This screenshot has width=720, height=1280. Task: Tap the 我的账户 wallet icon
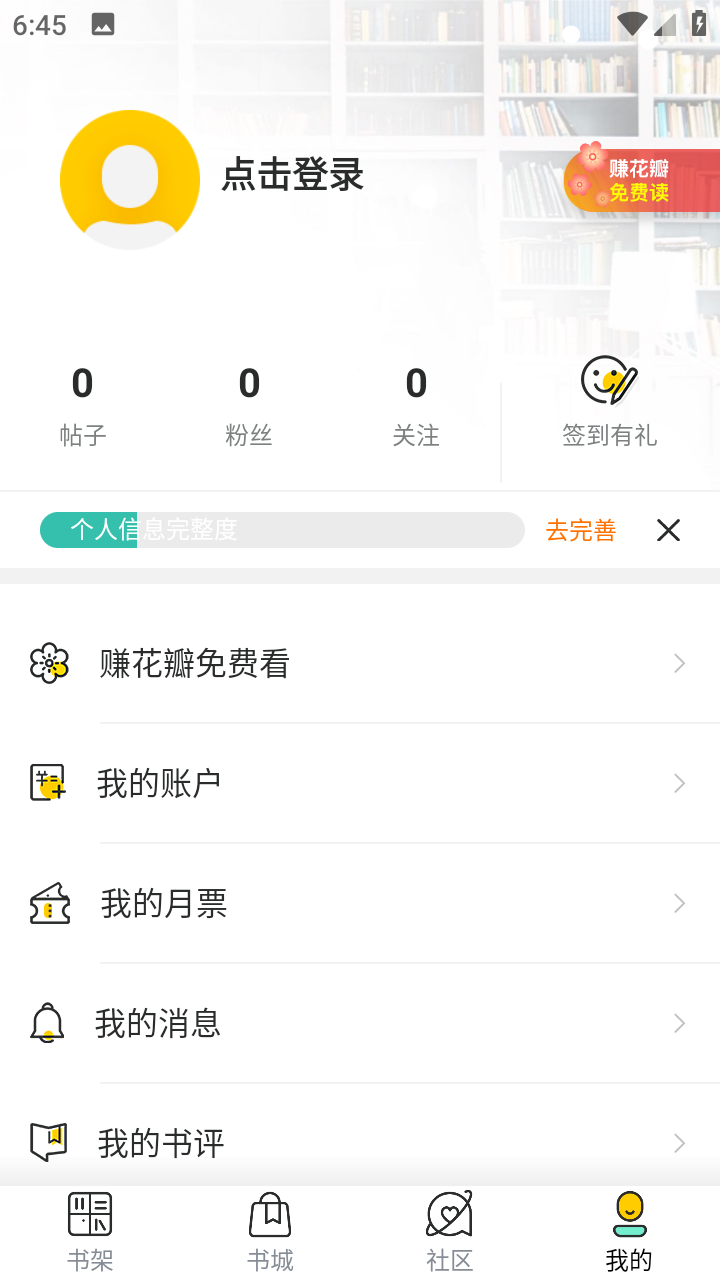point(48,783)
